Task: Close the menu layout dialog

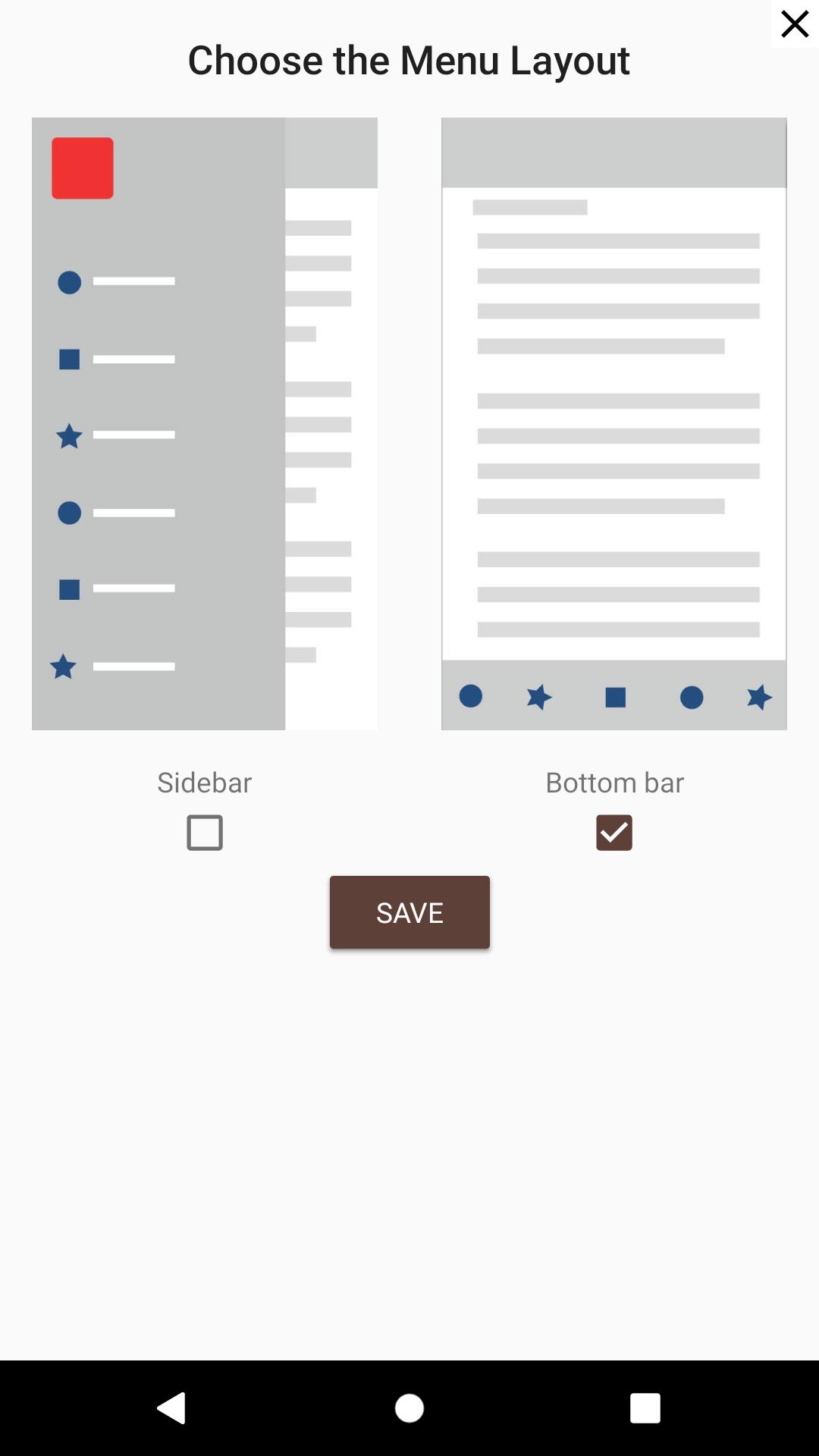Action: click(795, 24)
